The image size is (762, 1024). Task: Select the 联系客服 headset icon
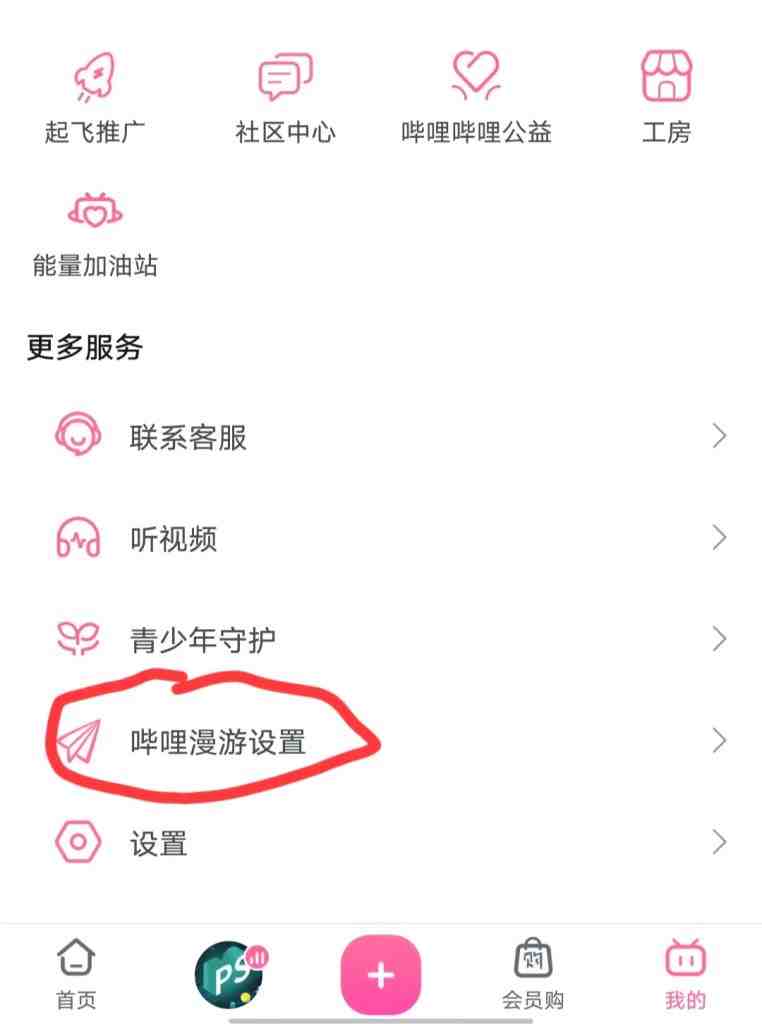(x=75, y=436)
